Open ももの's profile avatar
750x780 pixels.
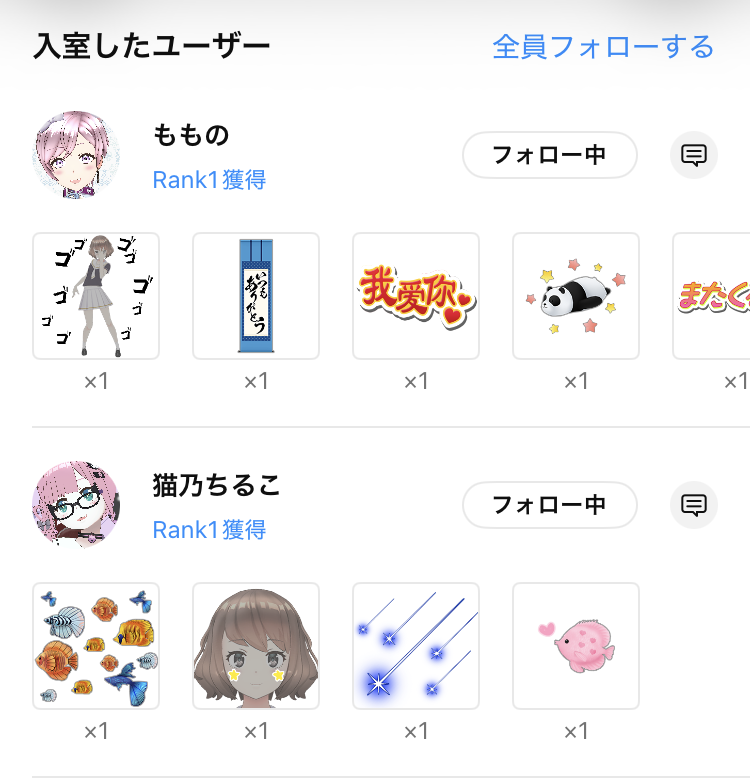pyautogui.click(x=77, y=155)
